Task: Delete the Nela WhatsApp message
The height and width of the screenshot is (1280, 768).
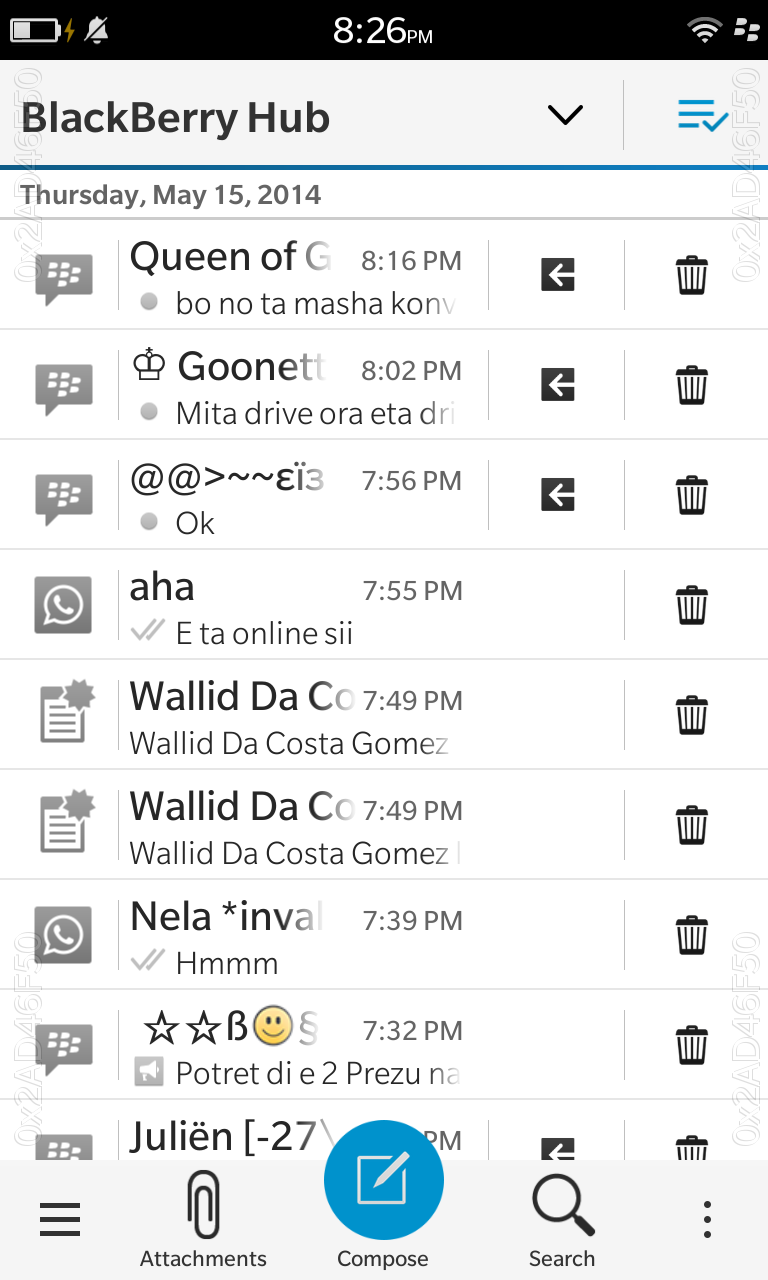Action: click(692, 935)
